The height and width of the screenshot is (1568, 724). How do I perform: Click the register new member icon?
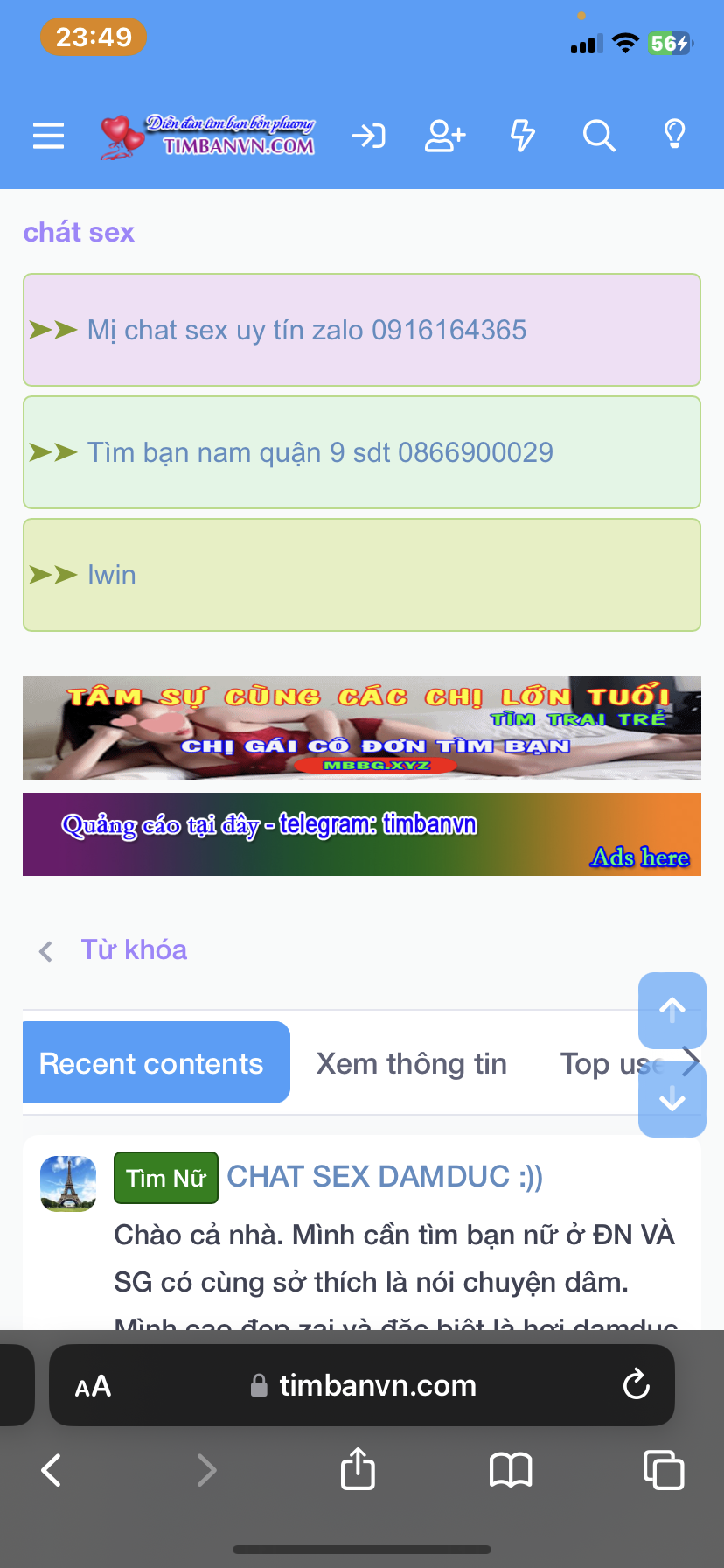pyautogui.click(x=445, y=136)
